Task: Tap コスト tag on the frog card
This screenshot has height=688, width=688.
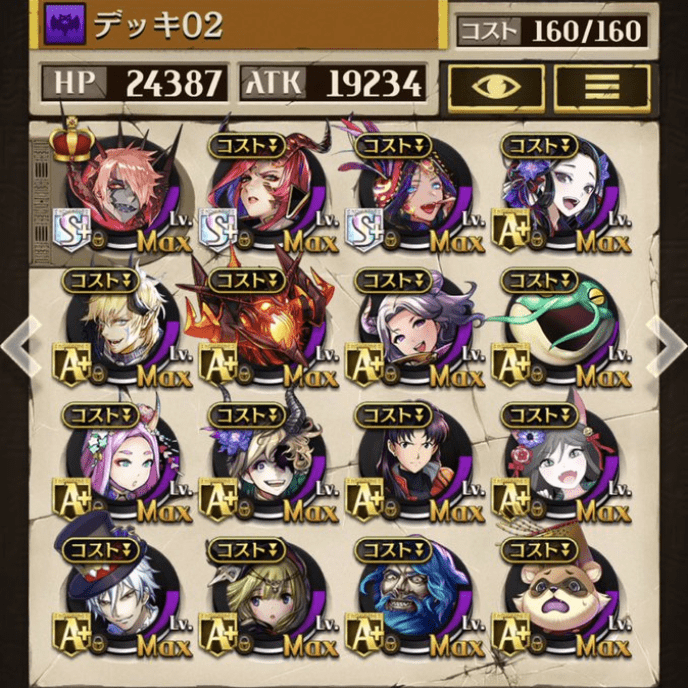Action: click(x=540, y=280)
